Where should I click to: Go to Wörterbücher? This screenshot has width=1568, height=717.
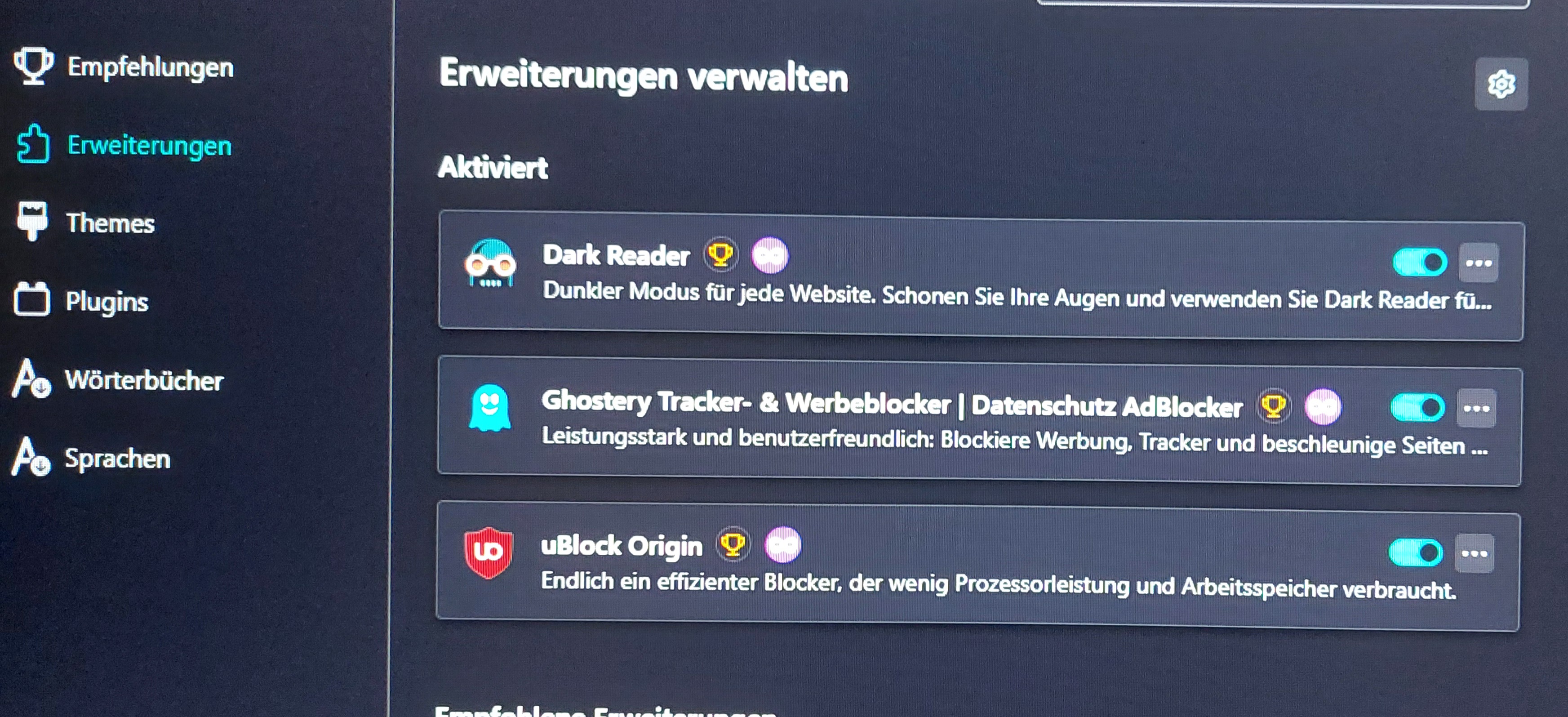tap(144, 380)
